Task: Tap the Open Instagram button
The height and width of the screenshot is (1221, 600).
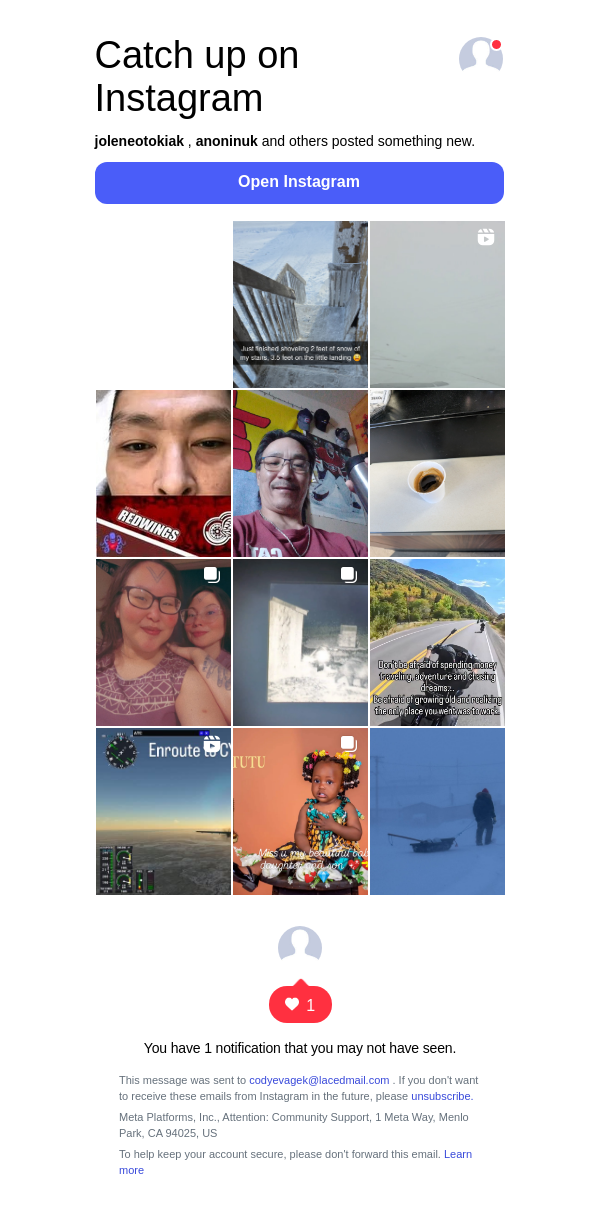Action: click(299, 182)
